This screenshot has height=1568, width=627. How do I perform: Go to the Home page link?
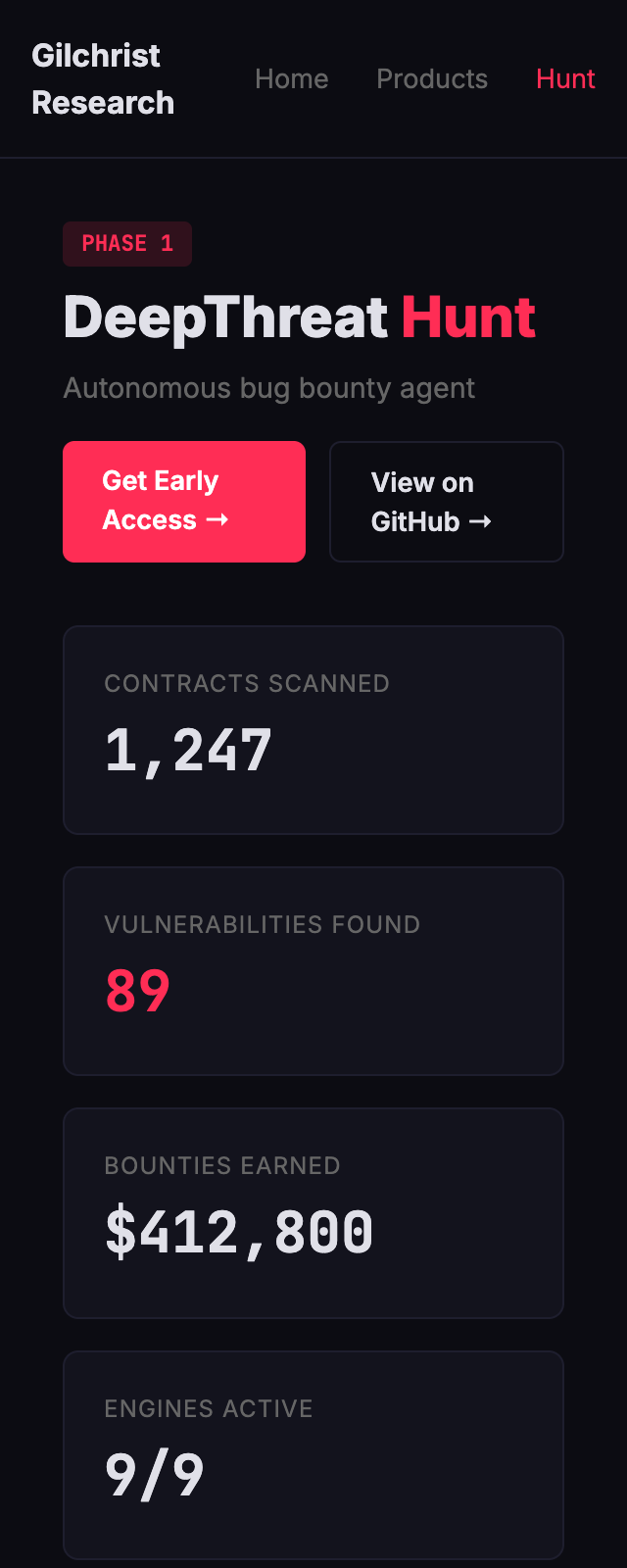[291, 78]
